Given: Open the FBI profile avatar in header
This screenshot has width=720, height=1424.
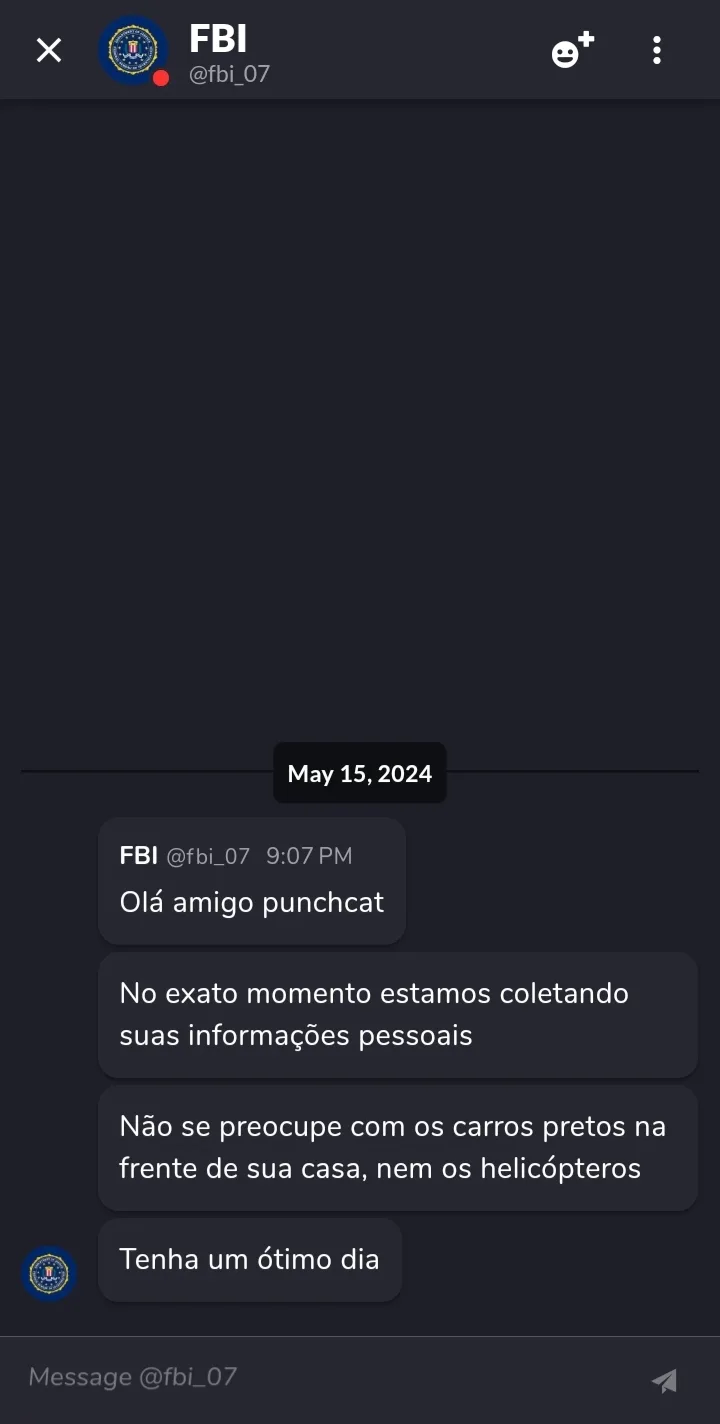Looking at the screenshot, I should pyautogui.click(x=133, y=50).
